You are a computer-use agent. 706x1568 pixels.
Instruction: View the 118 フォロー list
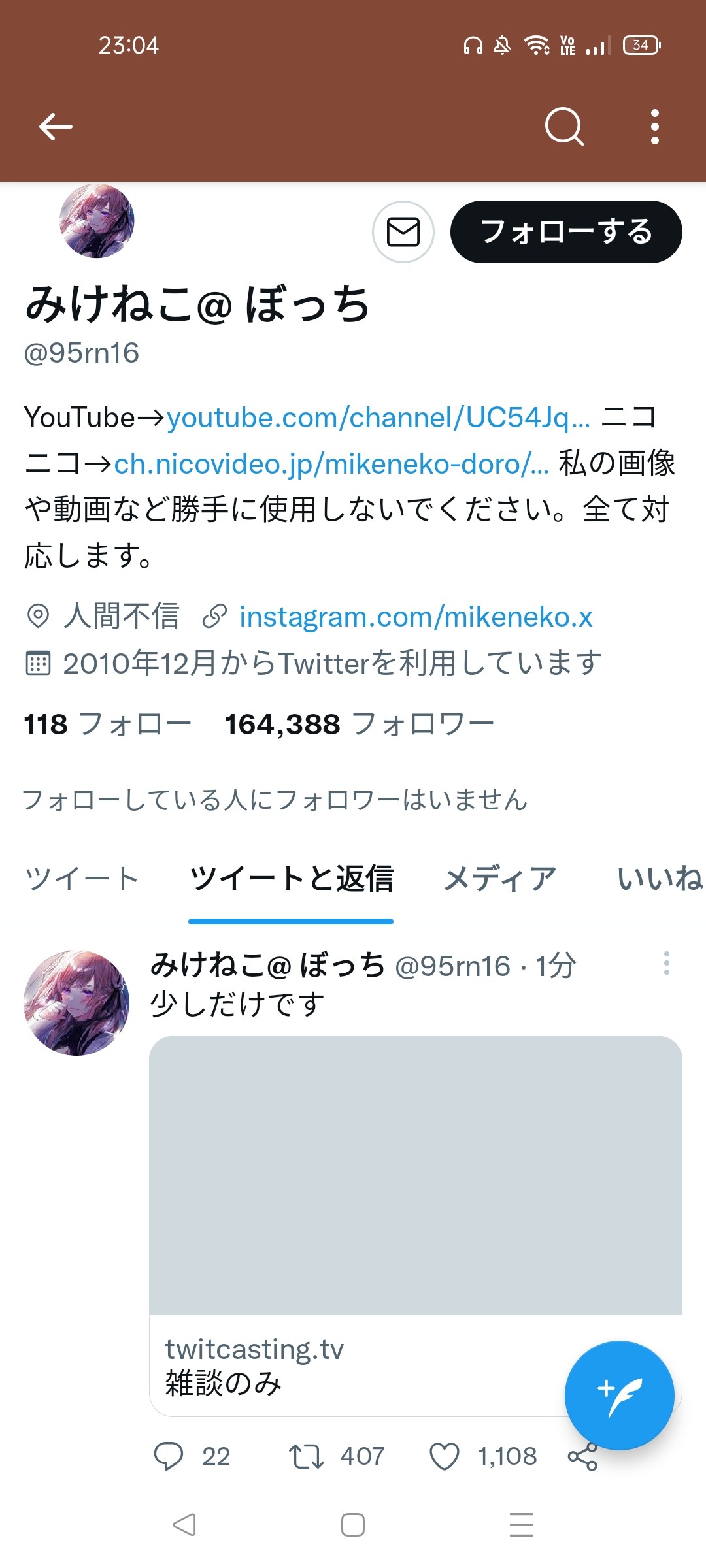(x=108, y=725)
